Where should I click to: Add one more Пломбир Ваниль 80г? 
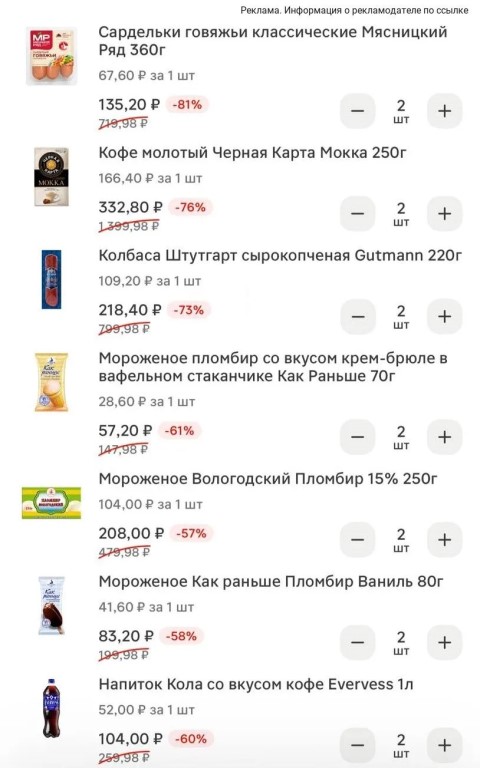point(444,643)
